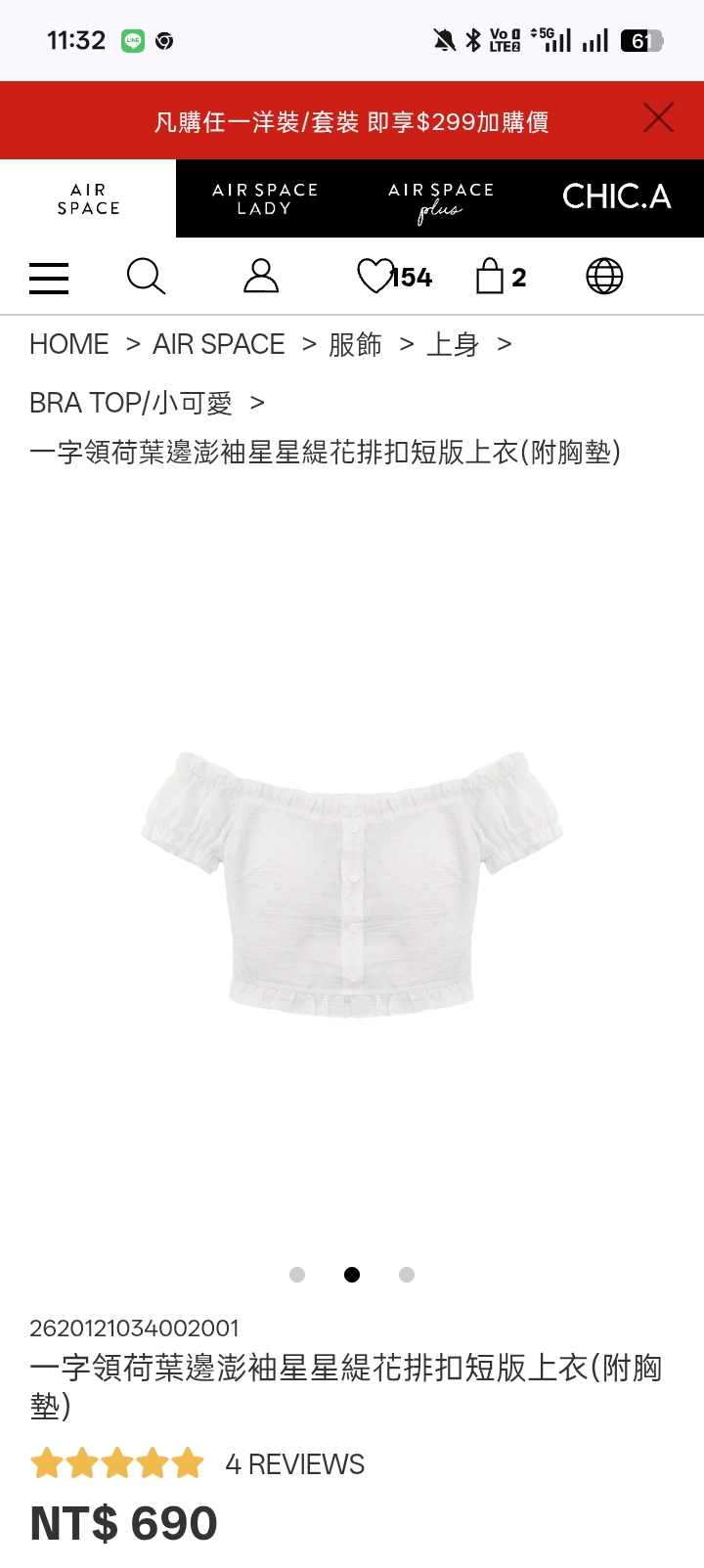Switch to the AIR SPACE plus tab
704x1568 pixels.
[440, 198]
